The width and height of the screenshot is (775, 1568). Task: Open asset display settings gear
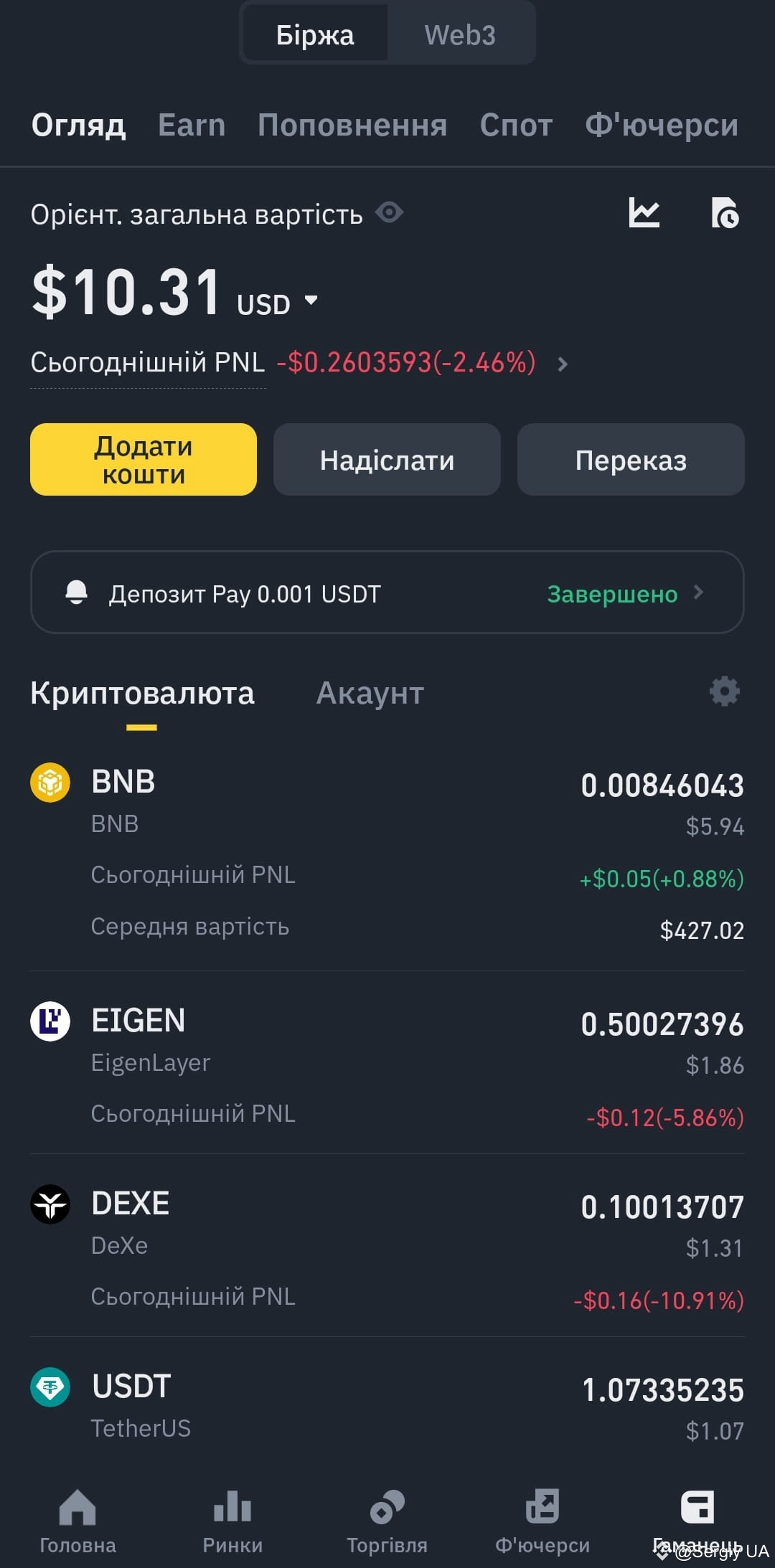[x=725, y=691]
